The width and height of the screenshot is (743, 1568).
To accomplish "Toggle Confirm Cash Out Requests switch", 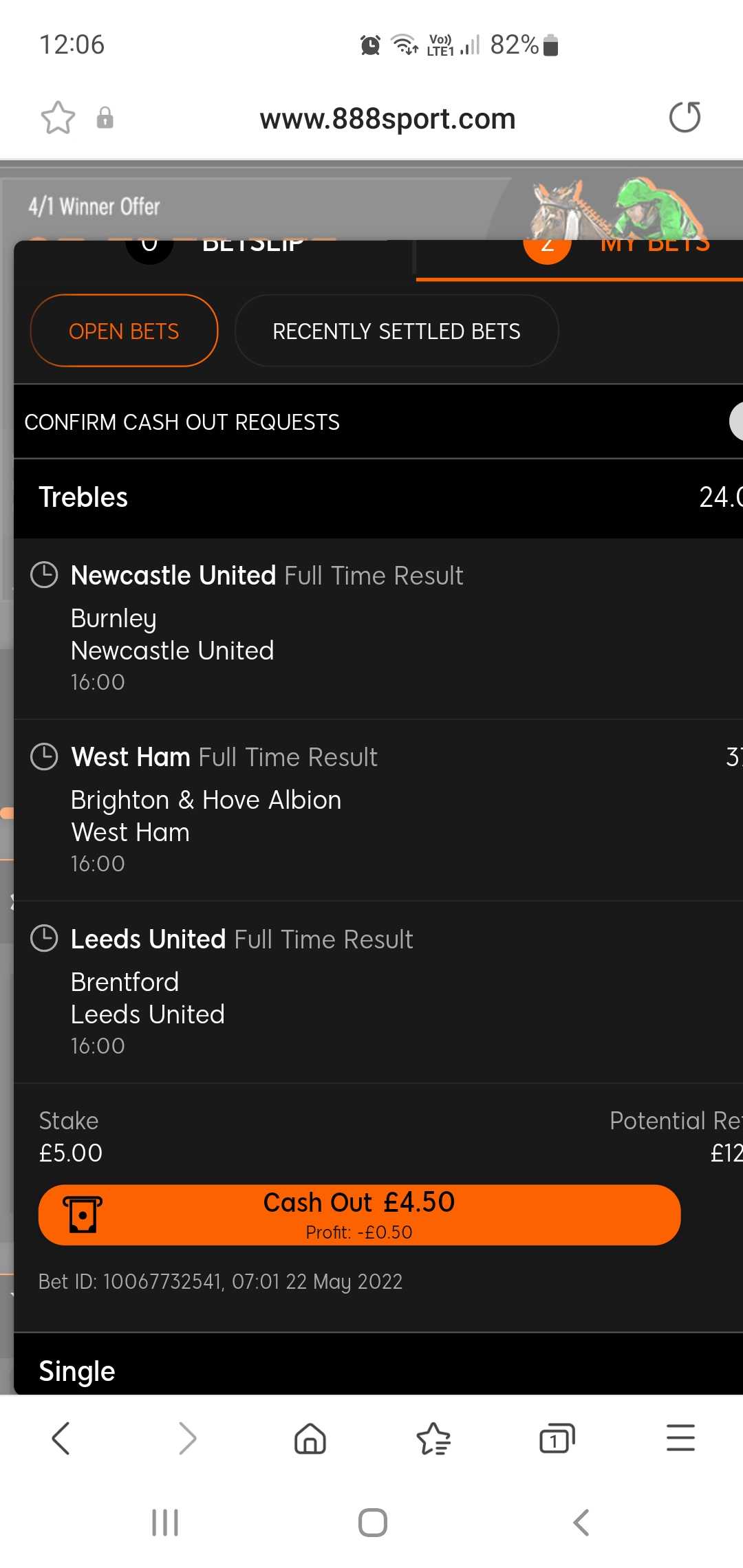I will (x=735, y=421).
